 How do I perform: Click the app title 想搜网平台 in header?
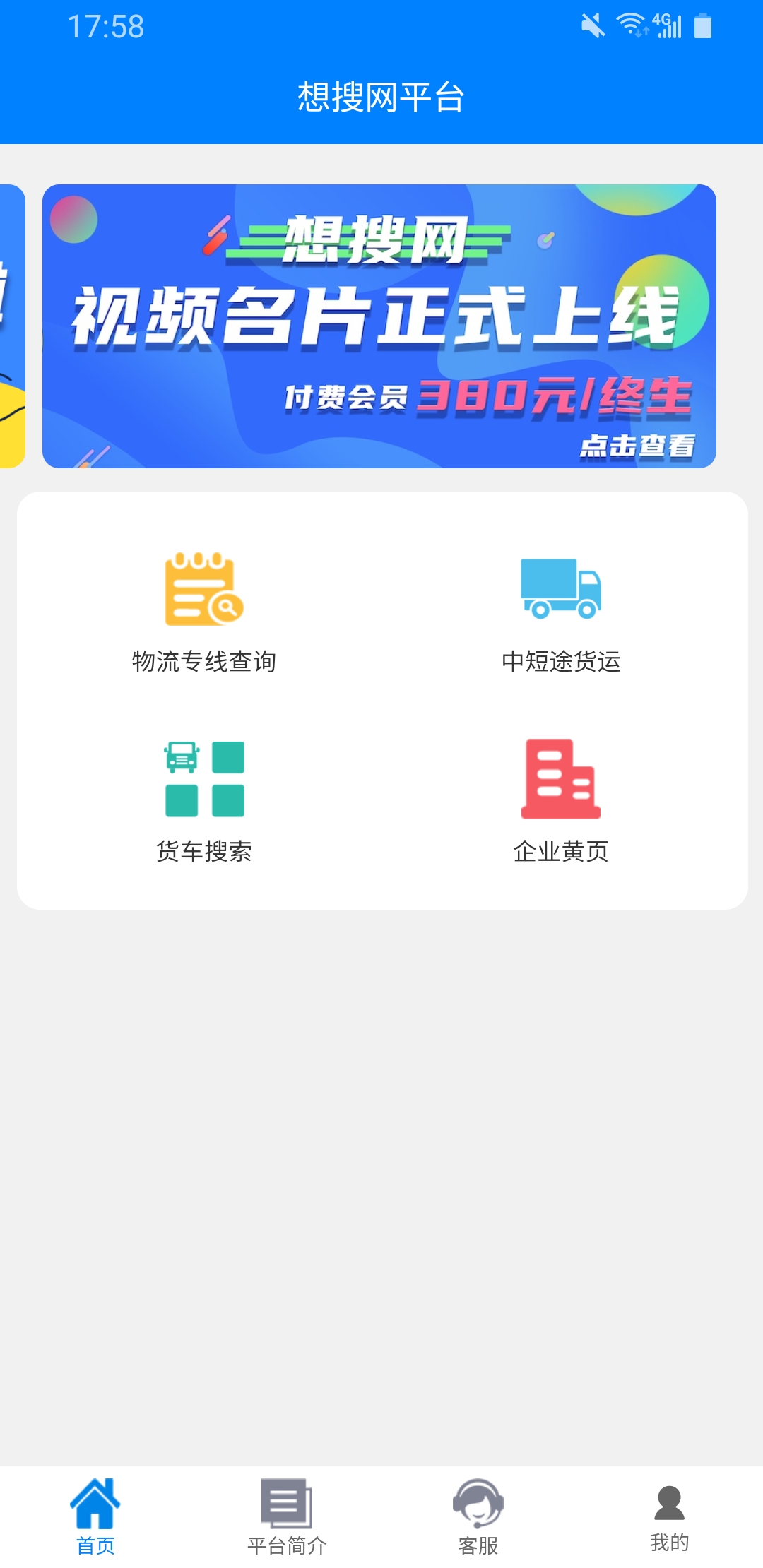(380, 97)
